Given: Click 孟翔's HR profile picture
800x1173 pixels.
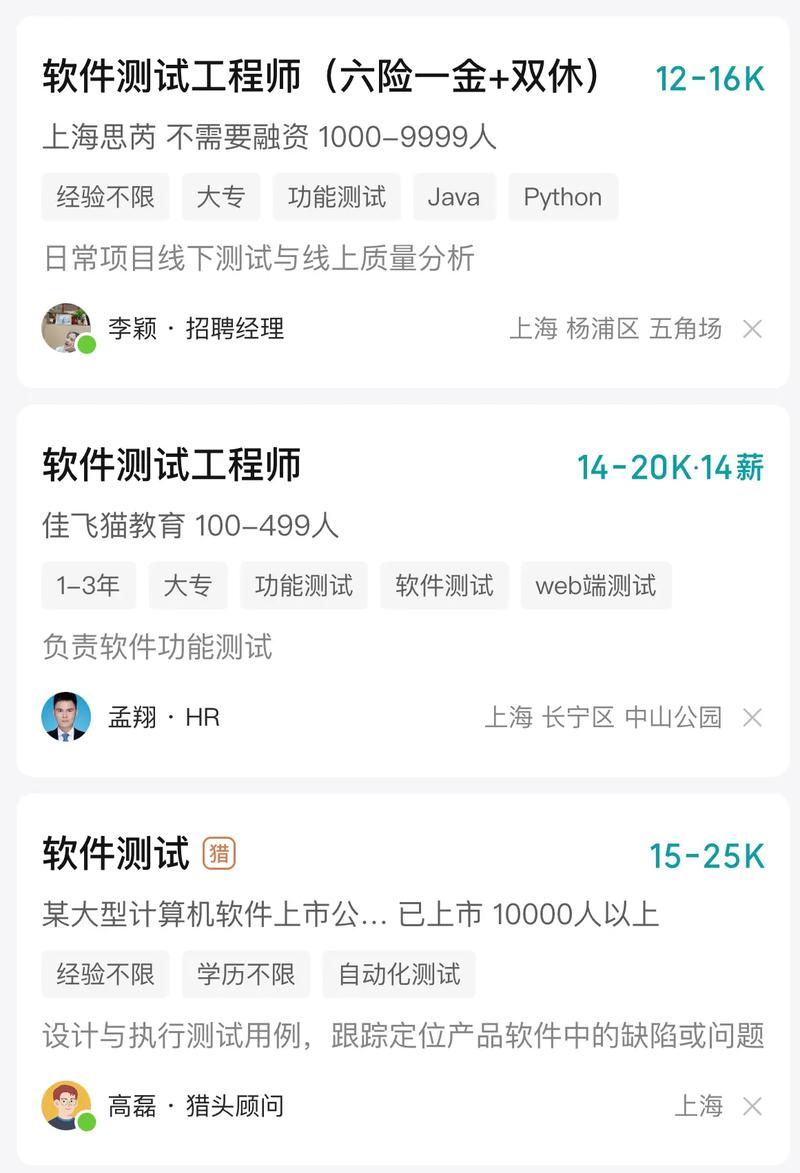Looking at the screenshot, I should click(x=66, y=716).
